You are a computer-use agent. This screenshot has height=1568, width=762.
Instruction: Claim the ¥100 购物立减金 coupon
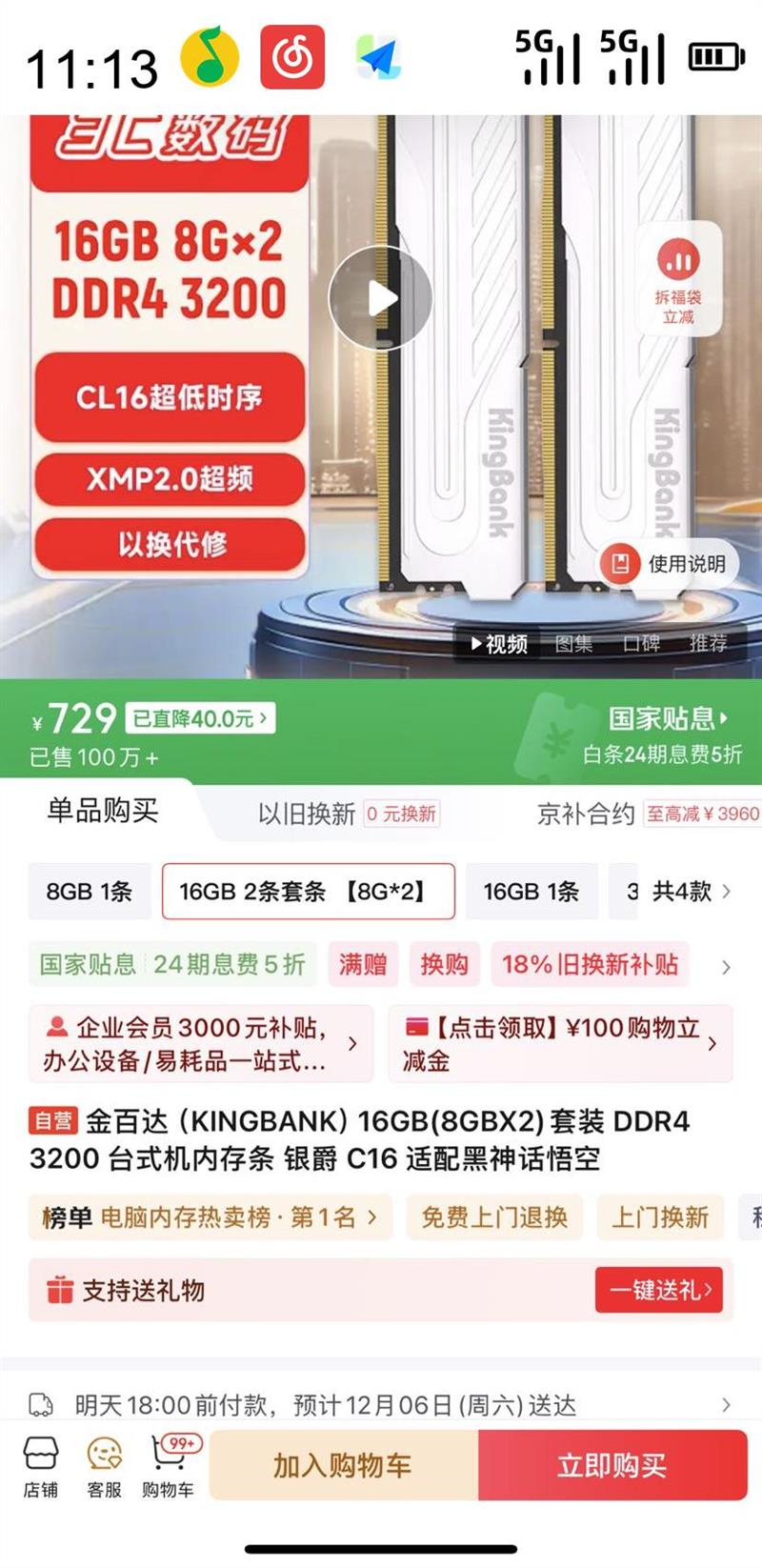pyautogui.click(x=560, y=1042)
